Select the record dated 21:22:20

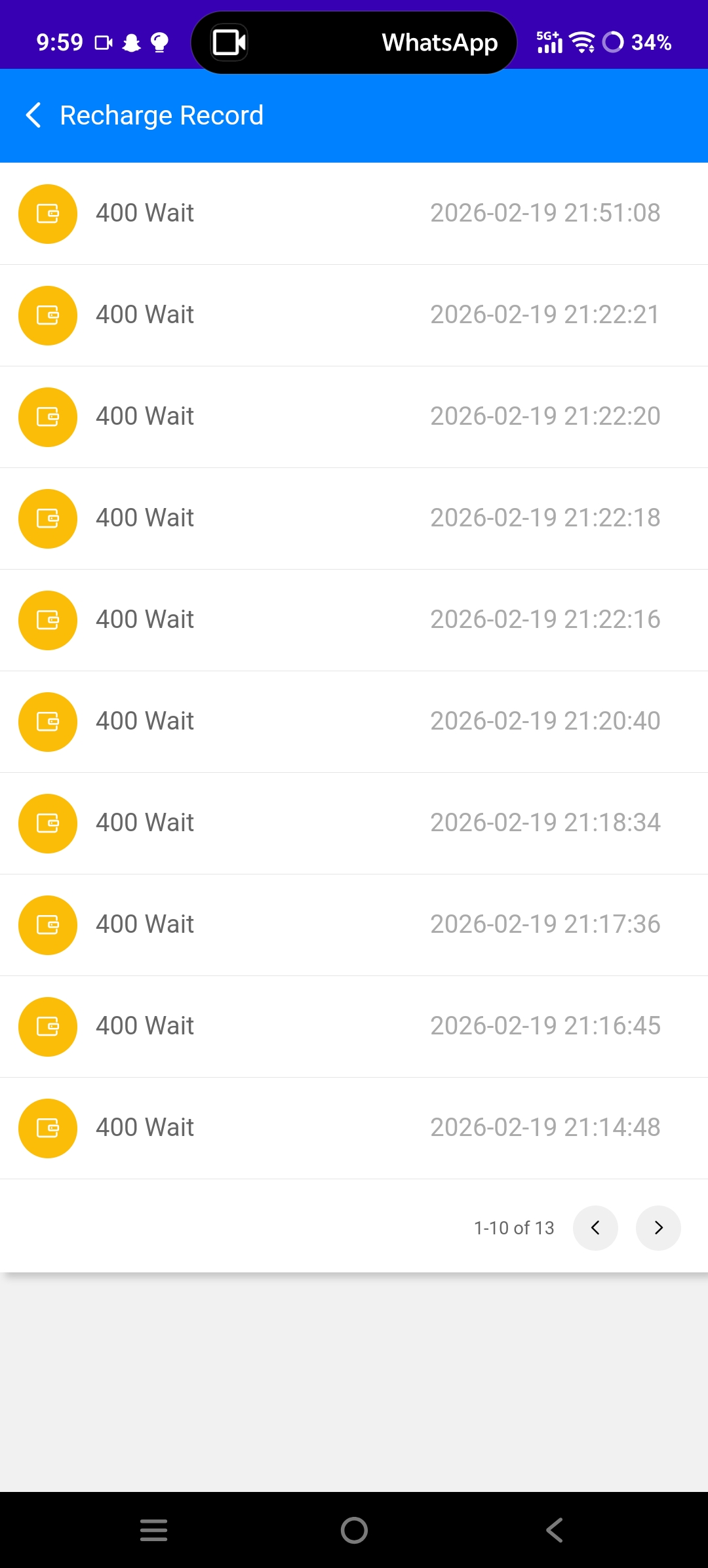pos(354,417)
